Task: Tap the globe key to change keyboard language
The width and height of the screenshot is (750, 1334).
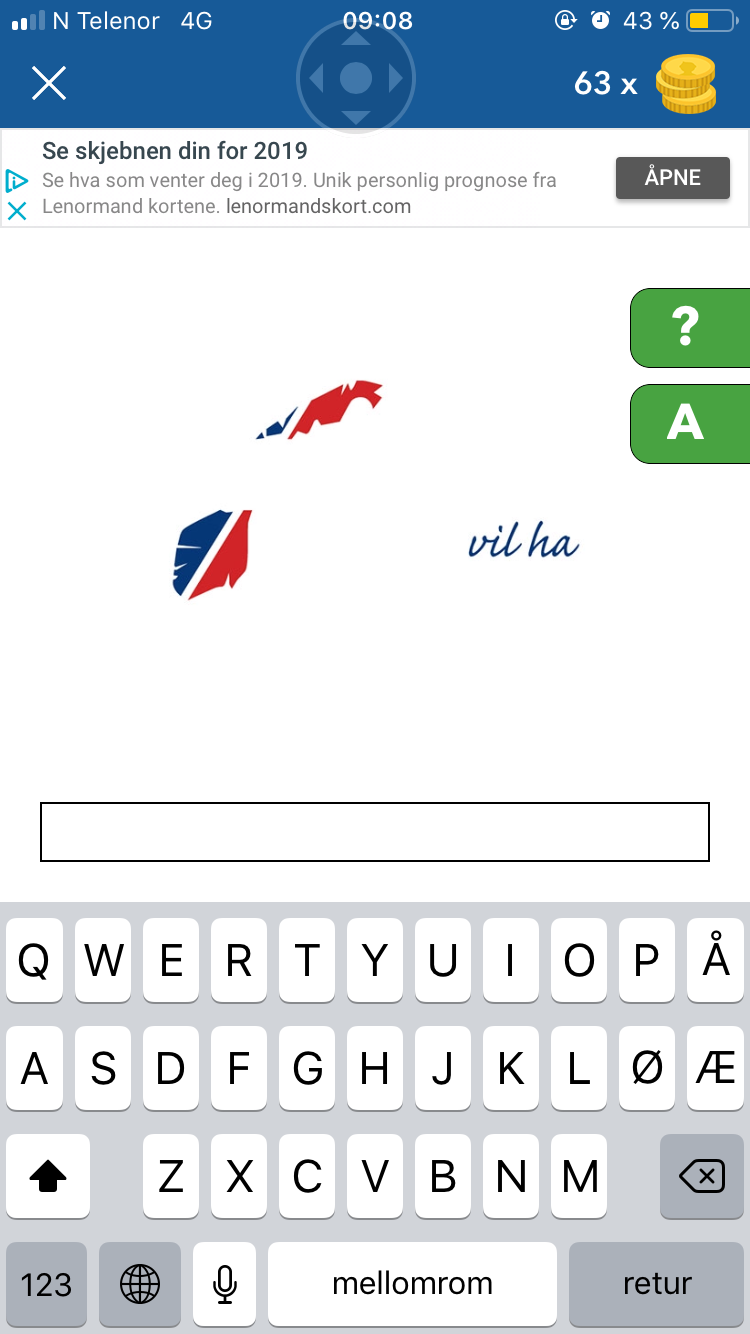Action: point(140,1284)
